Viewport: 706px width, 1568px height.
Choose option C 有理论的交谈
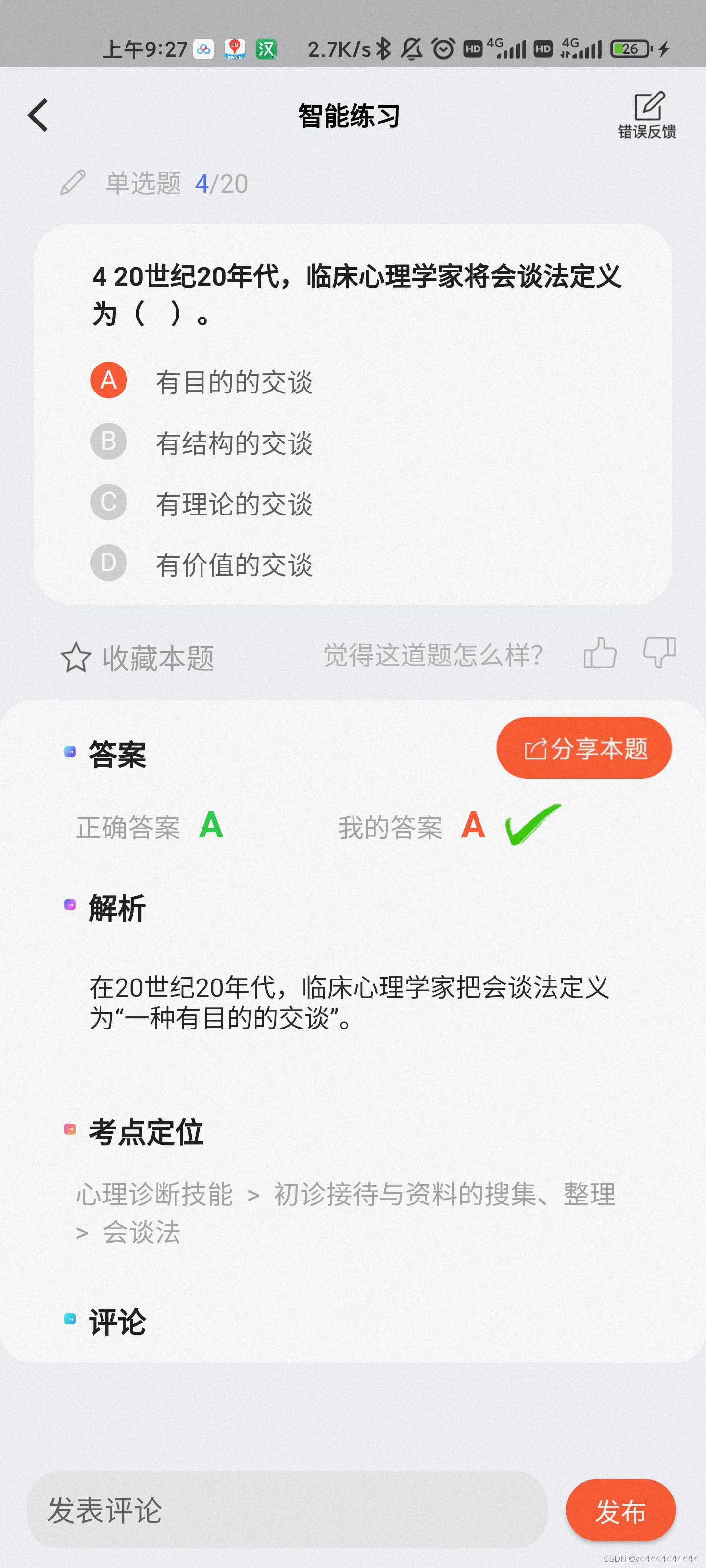coord(202,503)
